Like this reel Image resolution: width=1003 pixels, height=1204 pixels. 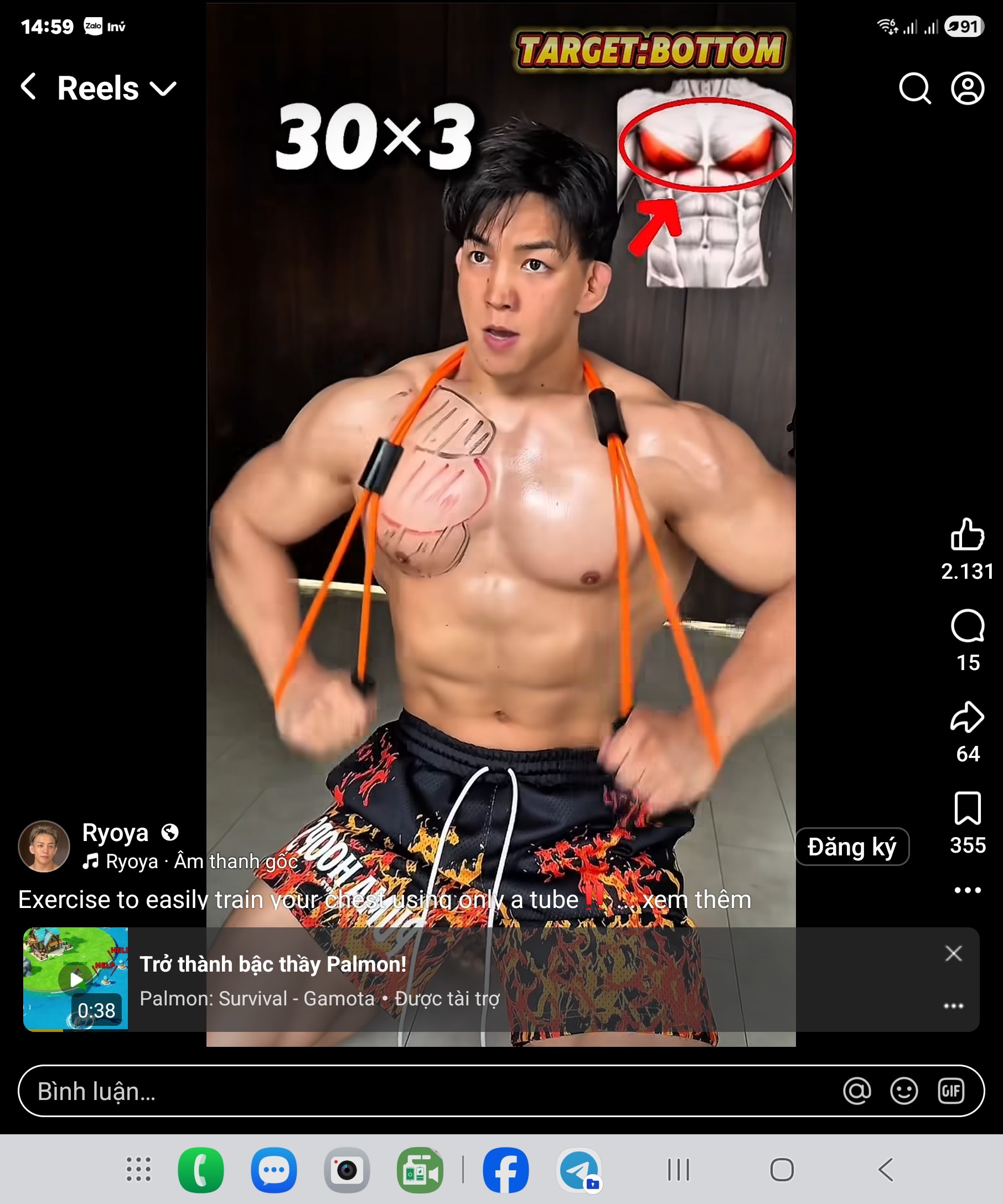967,535
